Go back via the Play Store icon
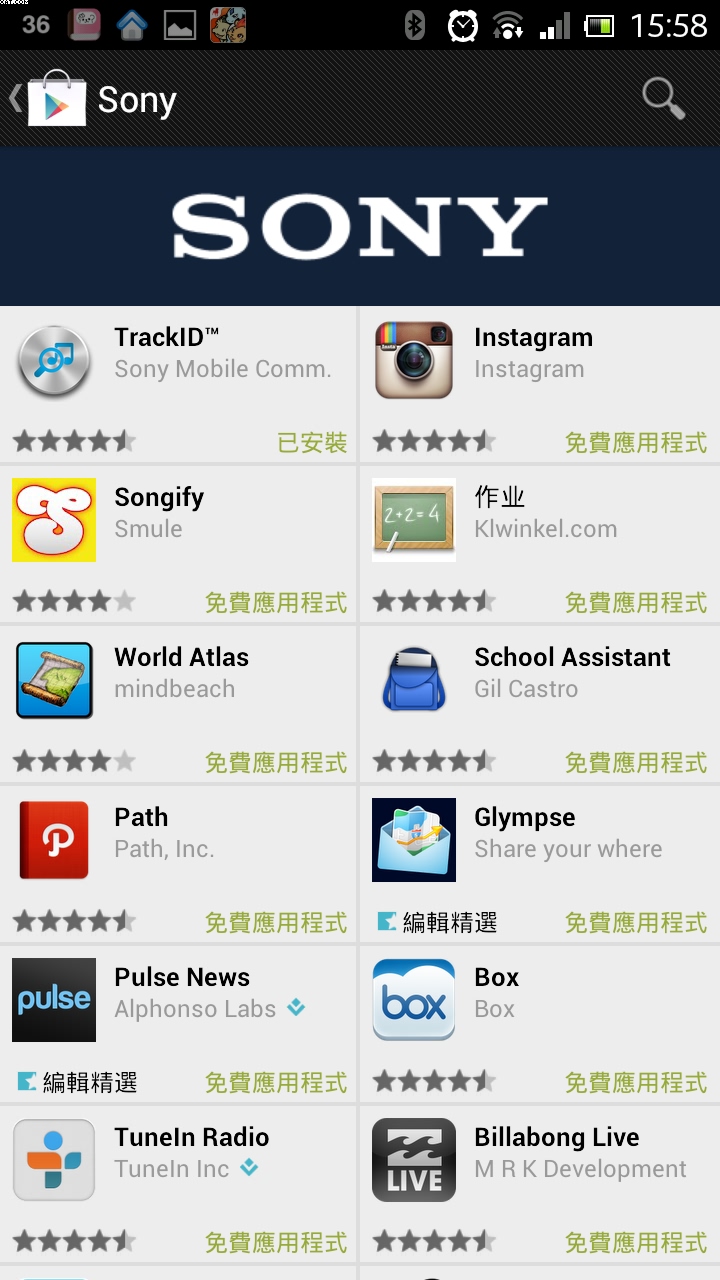This screenshot has width=720, height=1280. point(55,99)
